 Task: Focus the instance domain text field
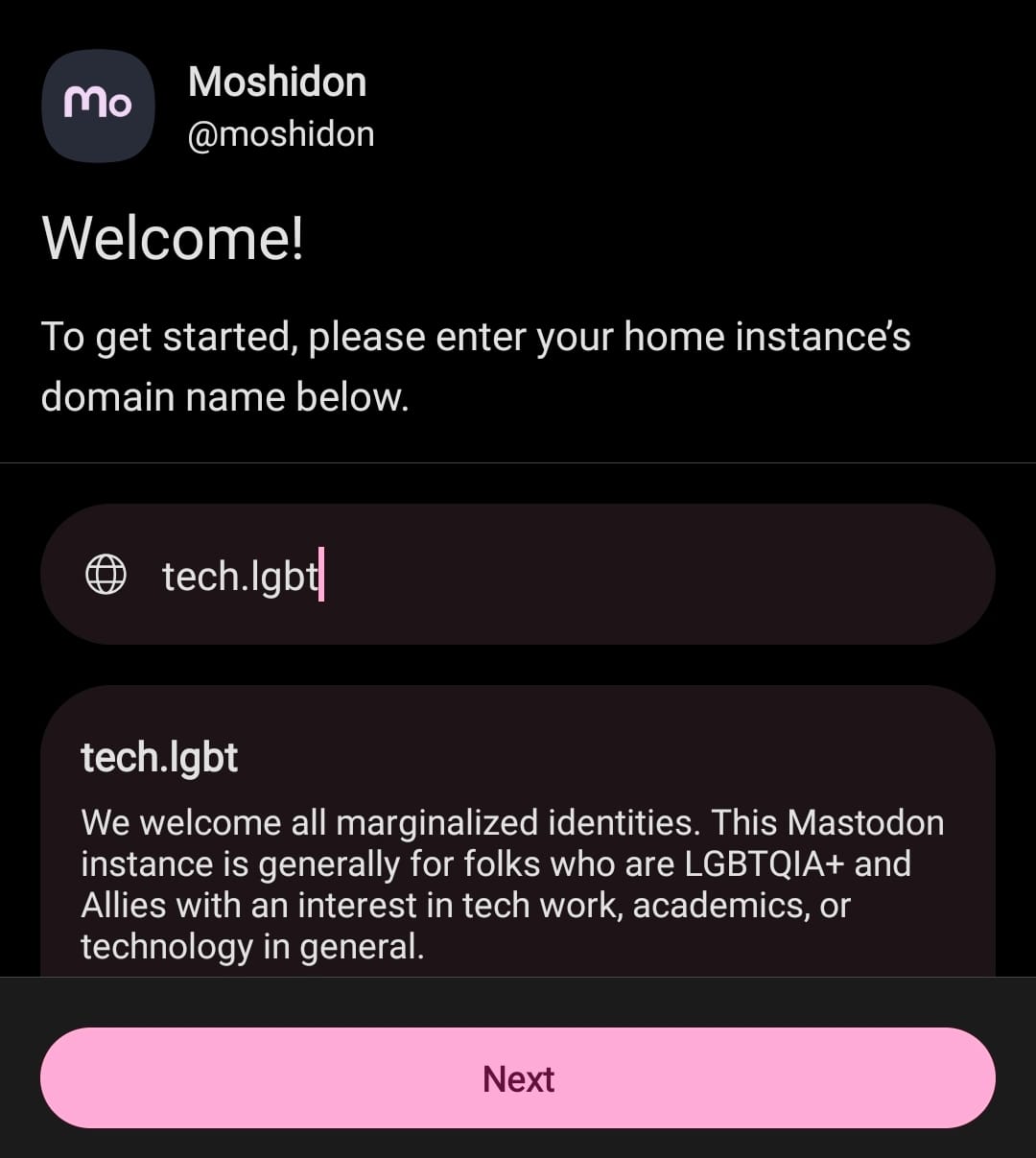[x=576, y=575]
